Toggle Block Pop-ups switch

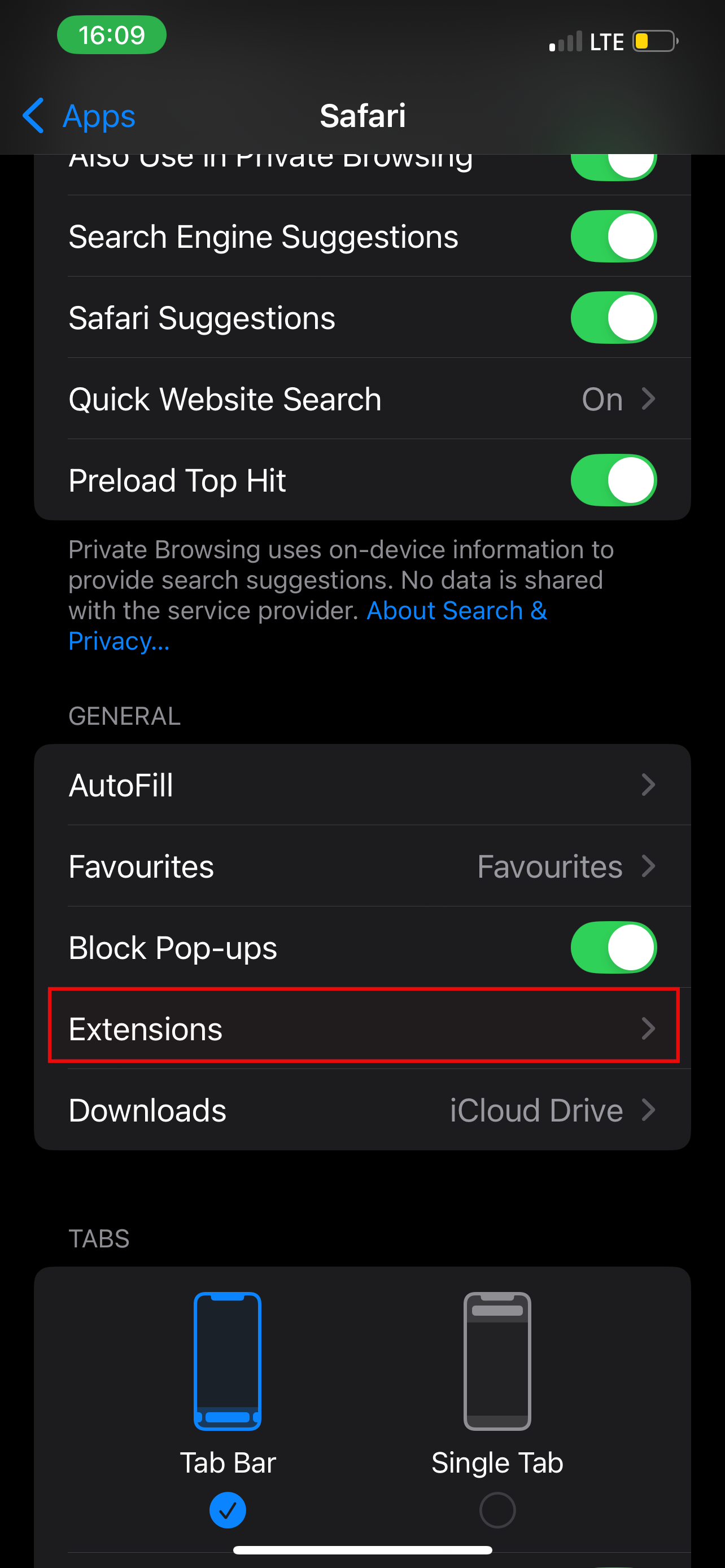pyautogui.click(x=613, y=947)
